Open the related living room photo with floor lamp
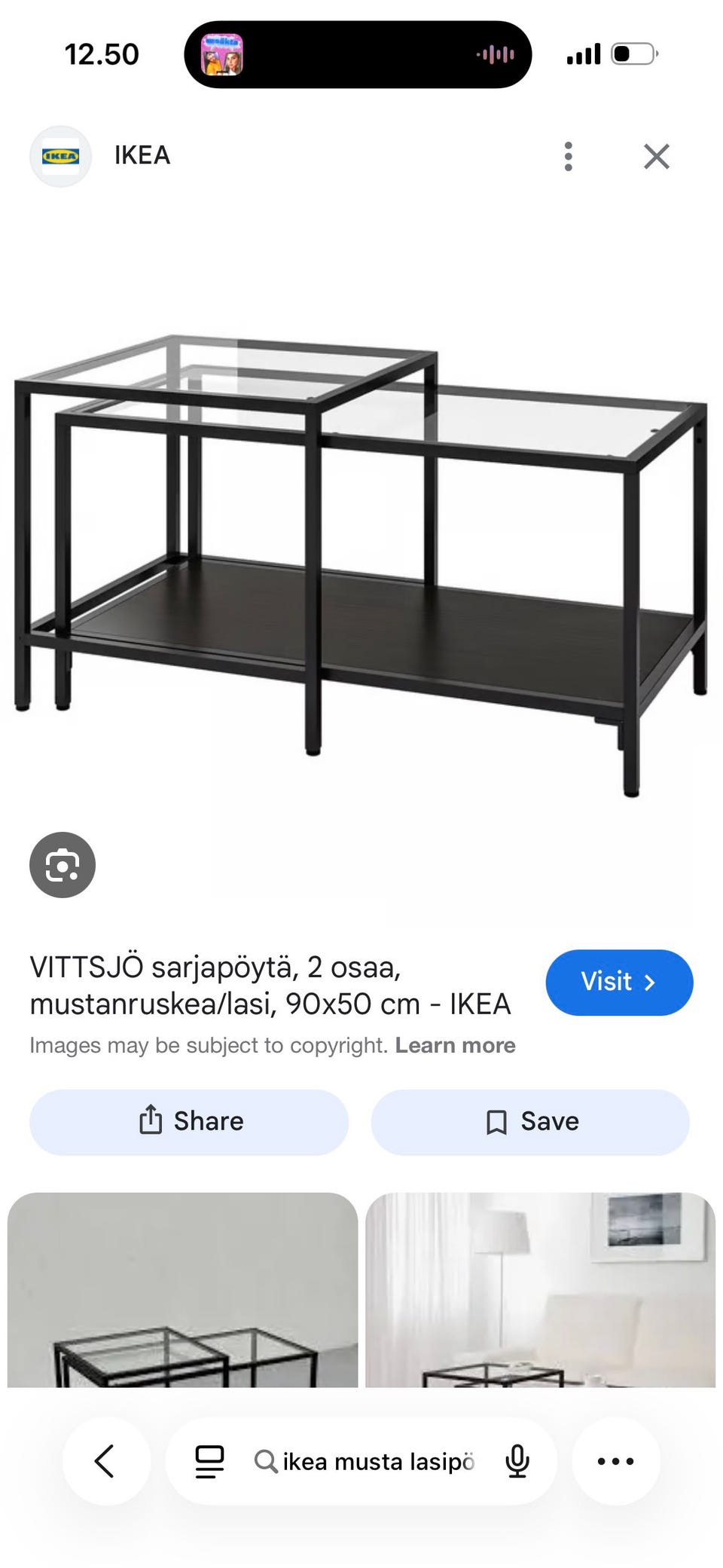723x1568 pixels. tap(540, 1289)
